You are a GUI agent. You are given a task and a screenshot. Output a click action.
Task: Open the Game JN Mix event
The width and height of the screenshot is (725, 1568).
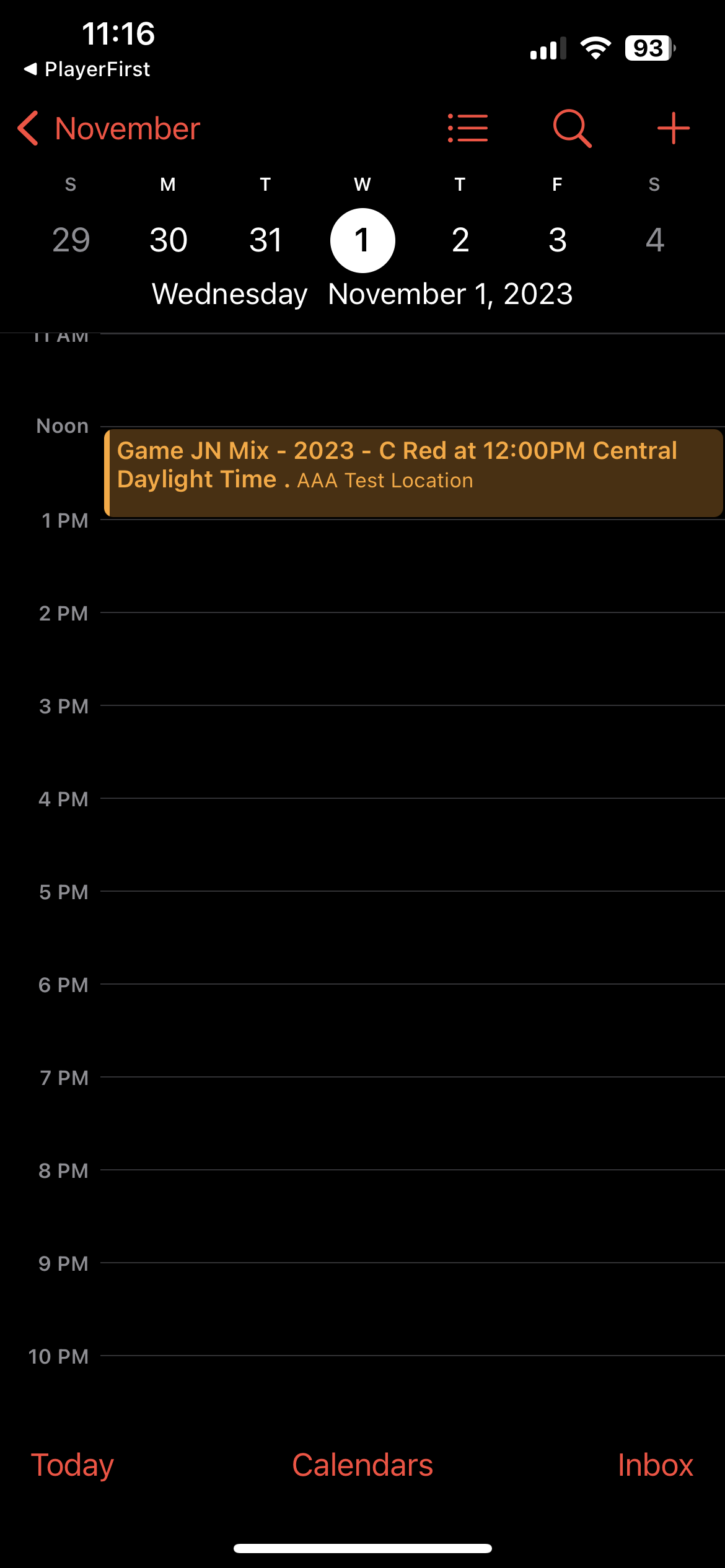point(413,473)
